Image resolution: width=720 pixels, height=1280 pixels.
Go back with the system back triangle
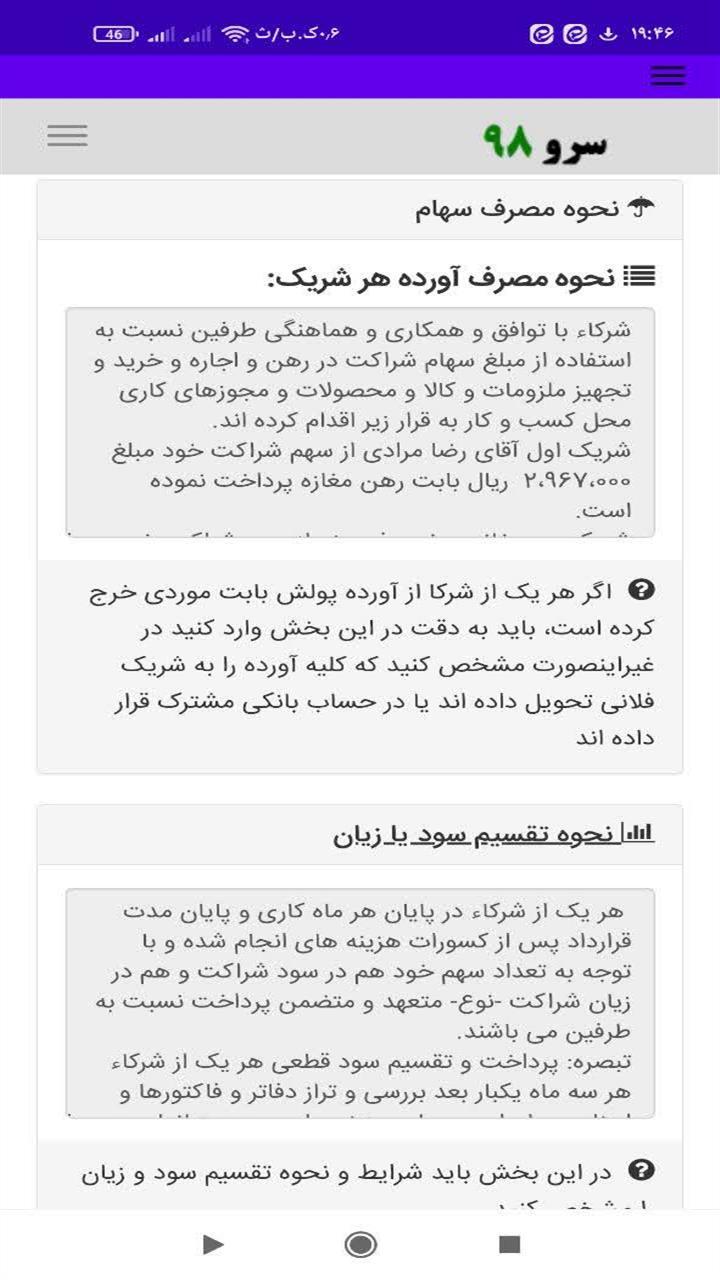coord(212,1244)
